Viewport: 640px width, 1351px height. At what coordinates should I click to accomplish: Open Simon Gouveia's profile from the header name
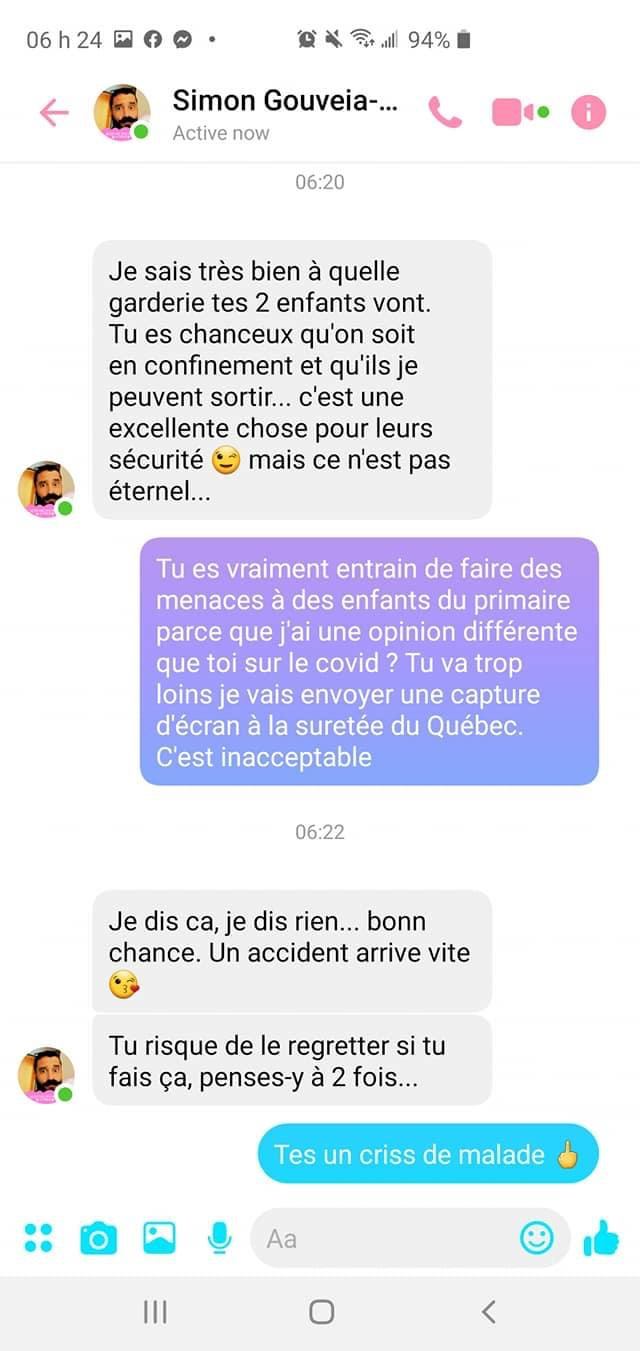284,101
